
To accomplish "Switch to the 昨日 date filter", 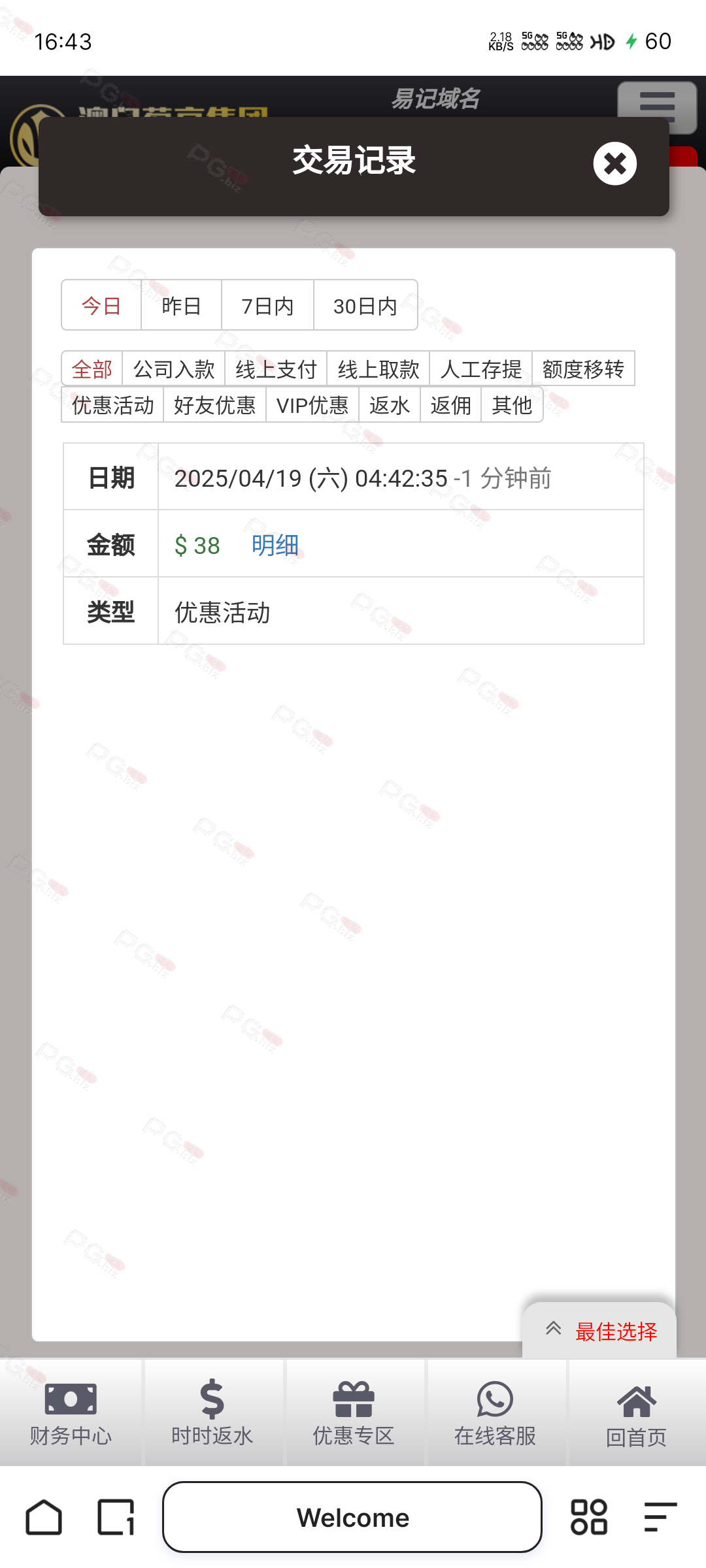I will click(x=181, y=306).
